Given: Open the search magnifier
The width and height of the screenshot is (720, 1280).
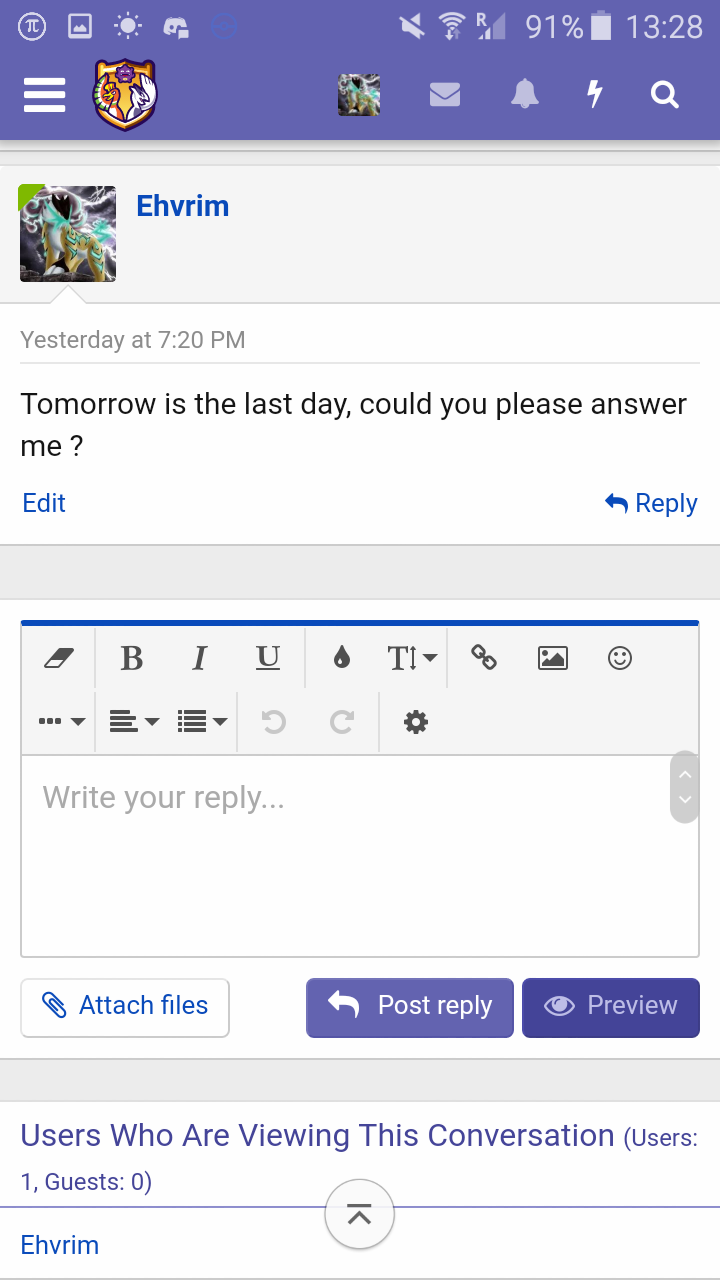Looking at the screenshot, I should 665,95.
